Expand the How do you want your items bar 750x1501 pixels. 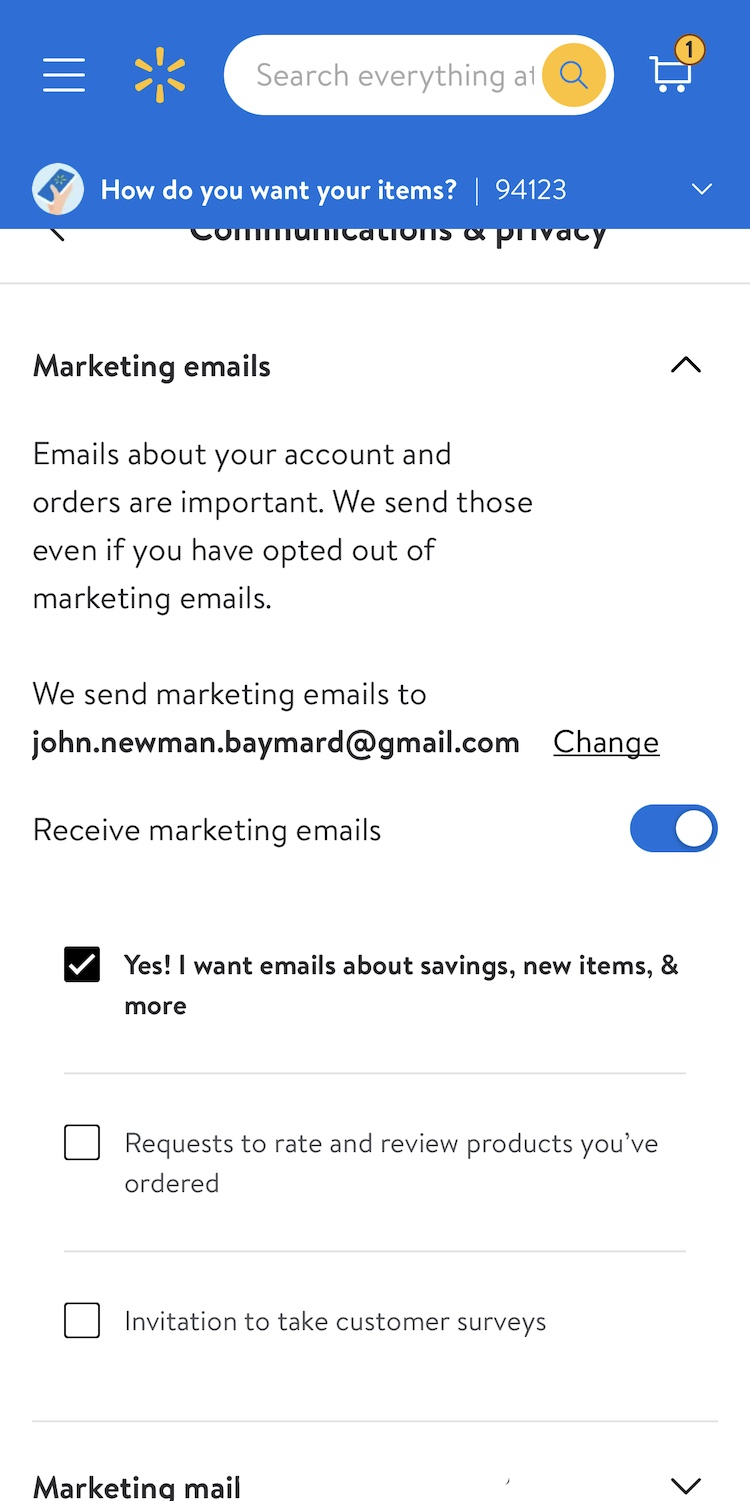(701, 189)
